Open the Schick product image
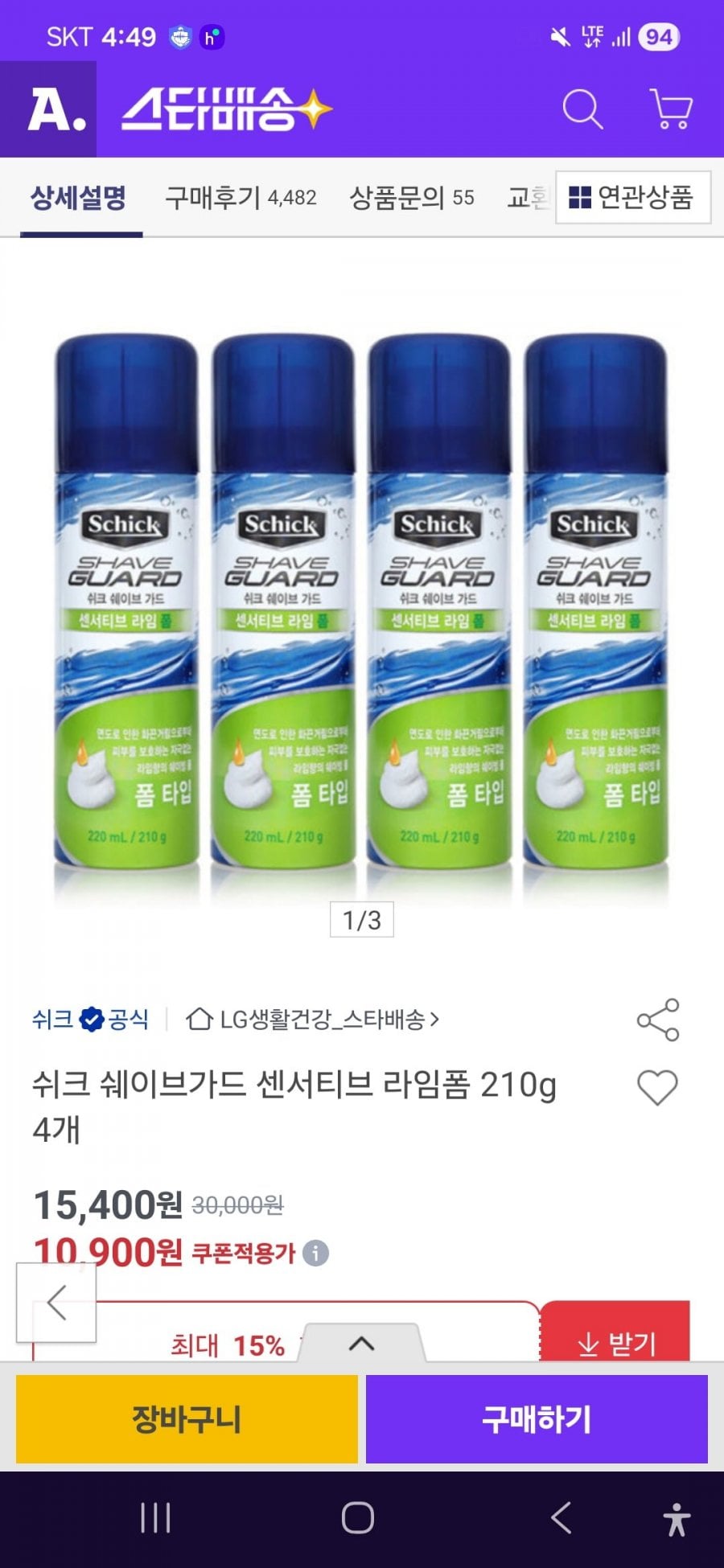 pos(362,603)
